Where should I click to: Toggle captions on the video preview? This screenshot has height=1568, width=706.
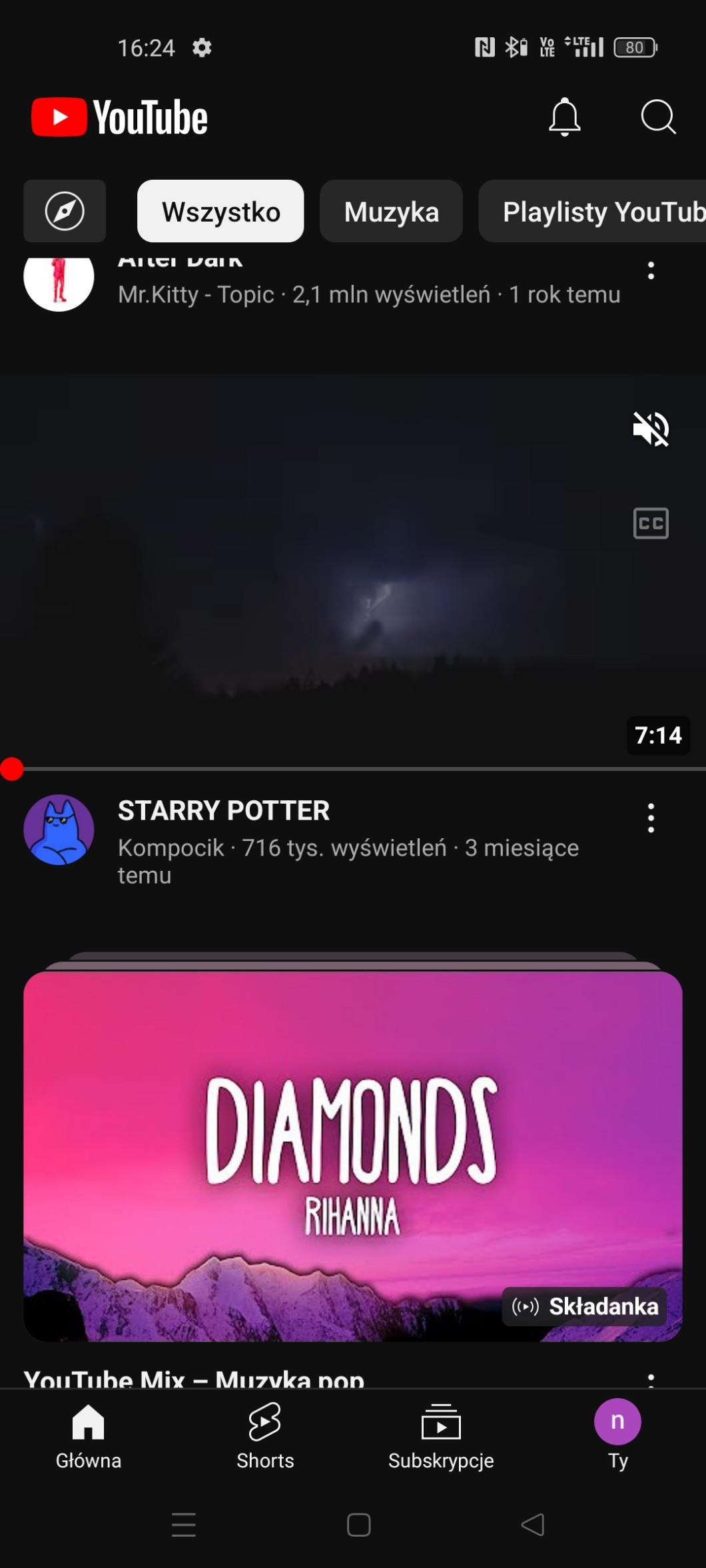(651, 523)
